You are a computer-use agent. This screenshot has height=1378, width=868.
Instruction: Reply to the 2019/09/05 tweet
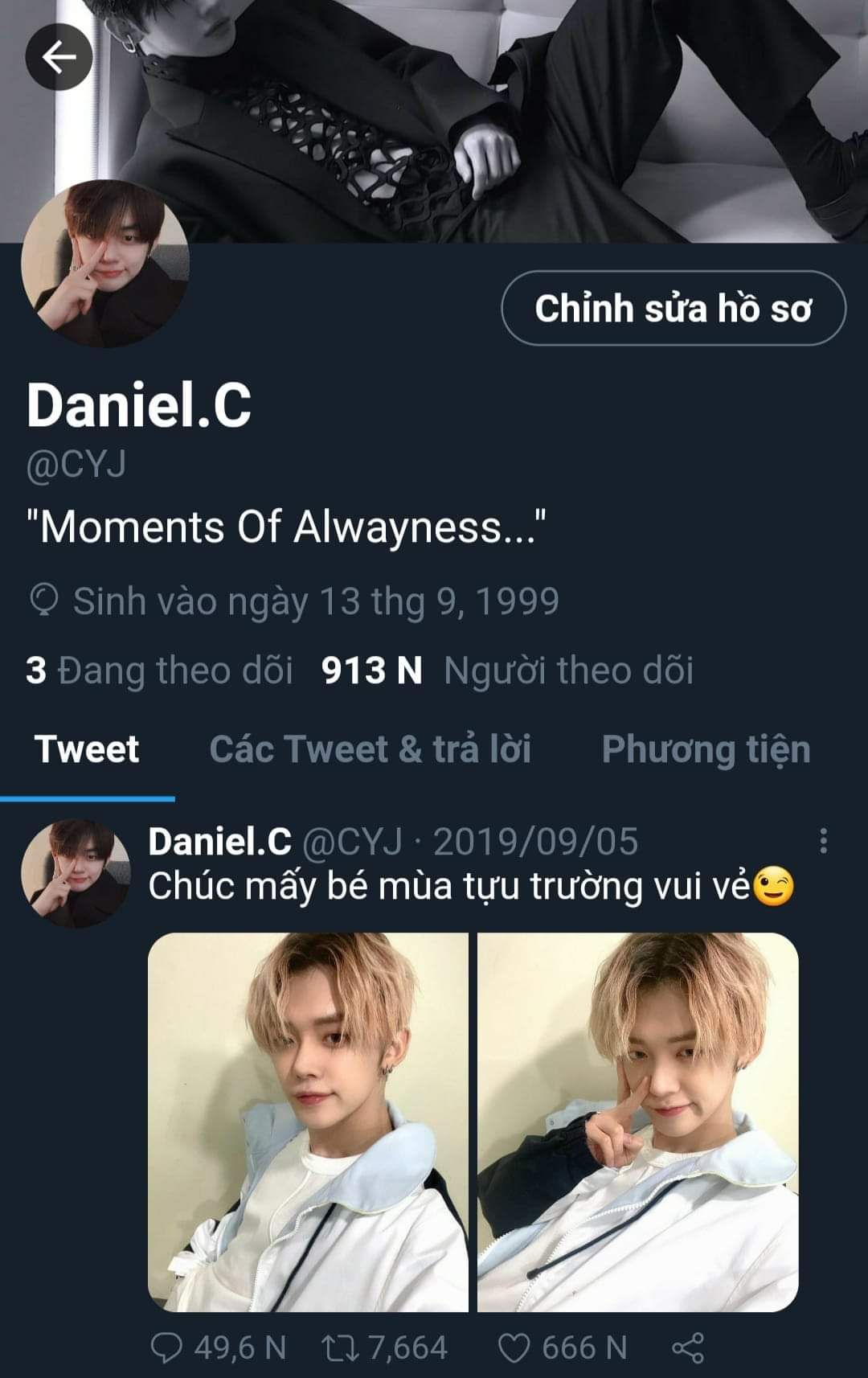click(167, 1347)
